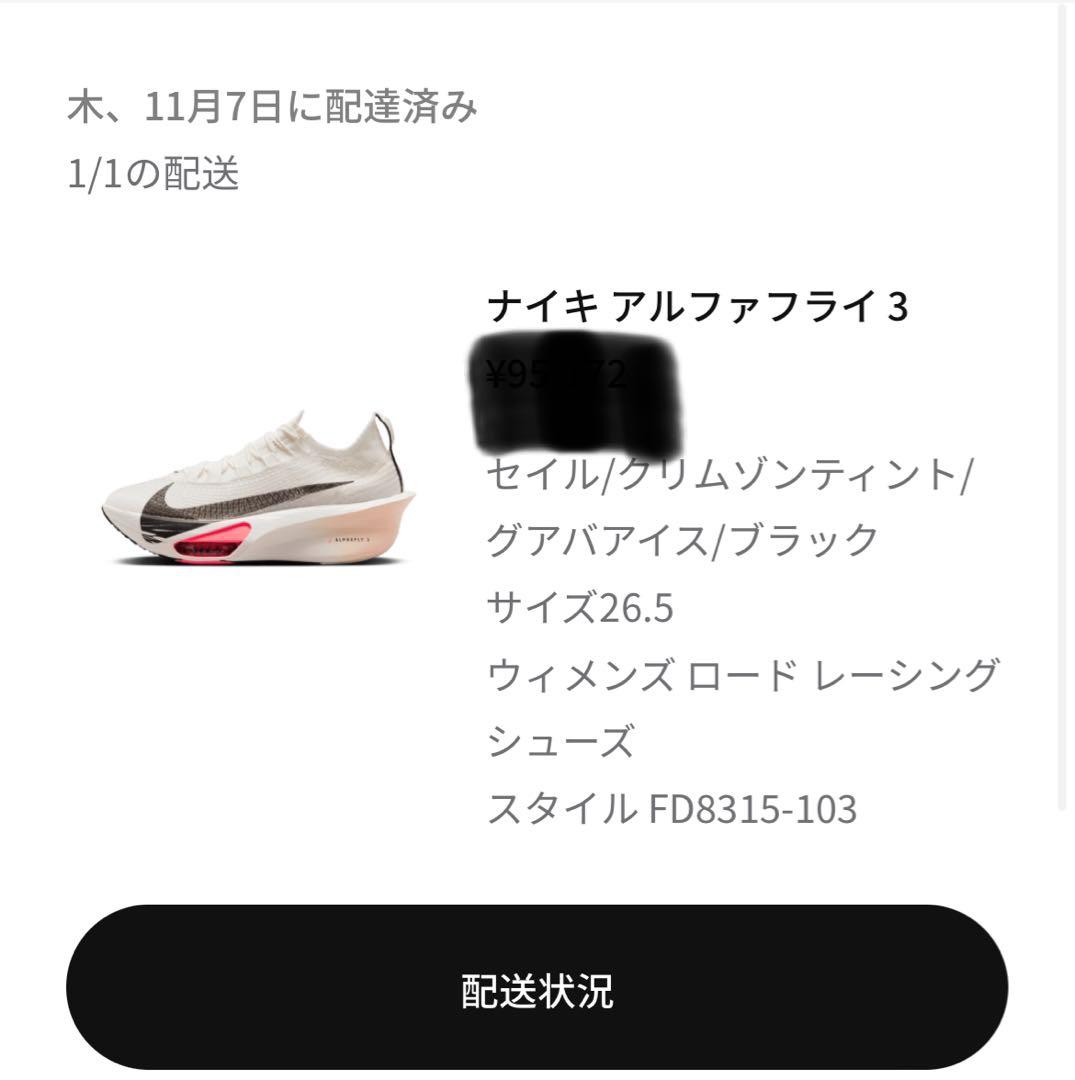Click the price starting with ¥95

tap(555, 375)
